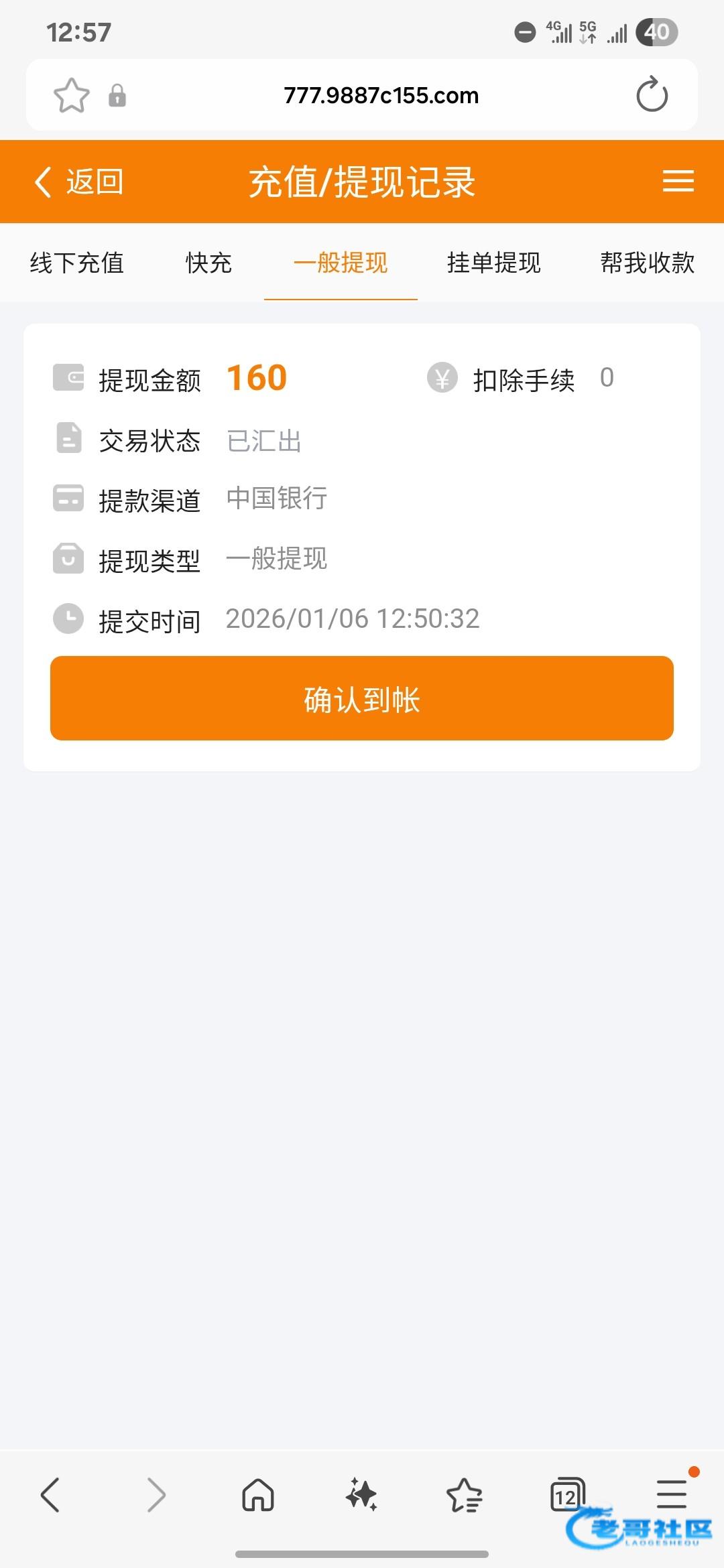Switch to the 线下充值 tab

(76, 263)
